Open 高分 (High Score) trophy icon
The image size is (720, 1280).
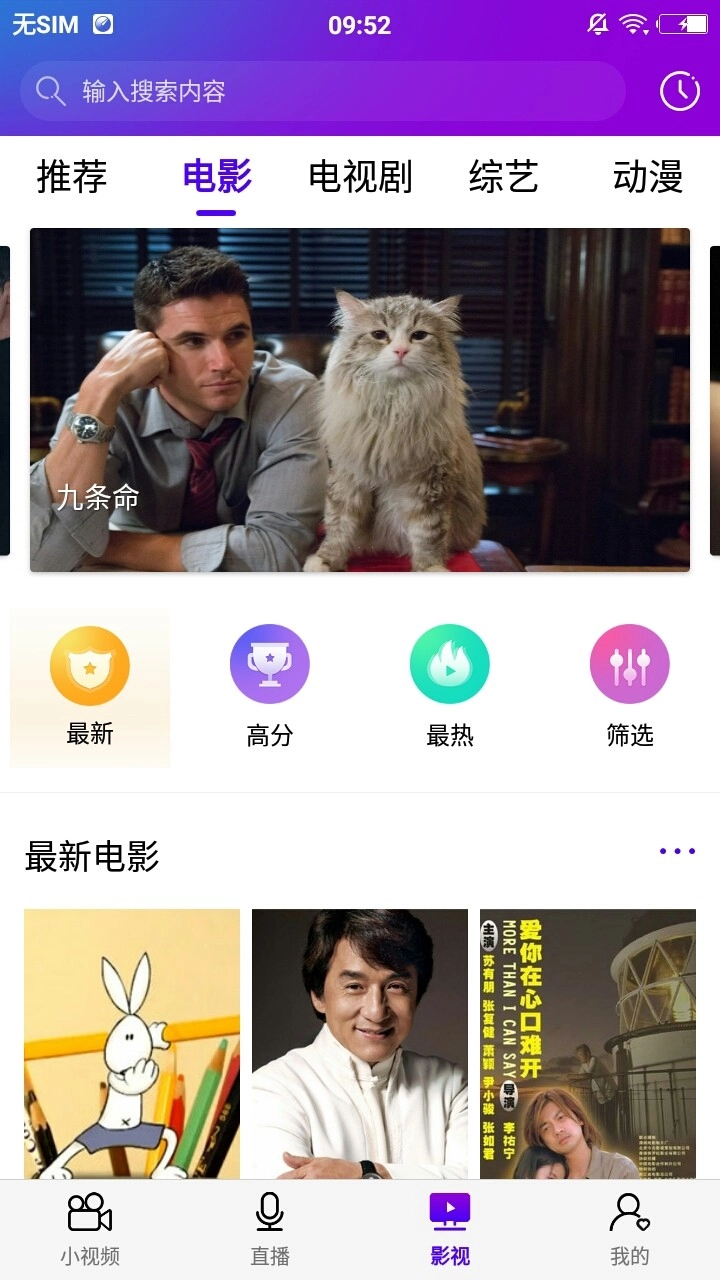point(269,662)
